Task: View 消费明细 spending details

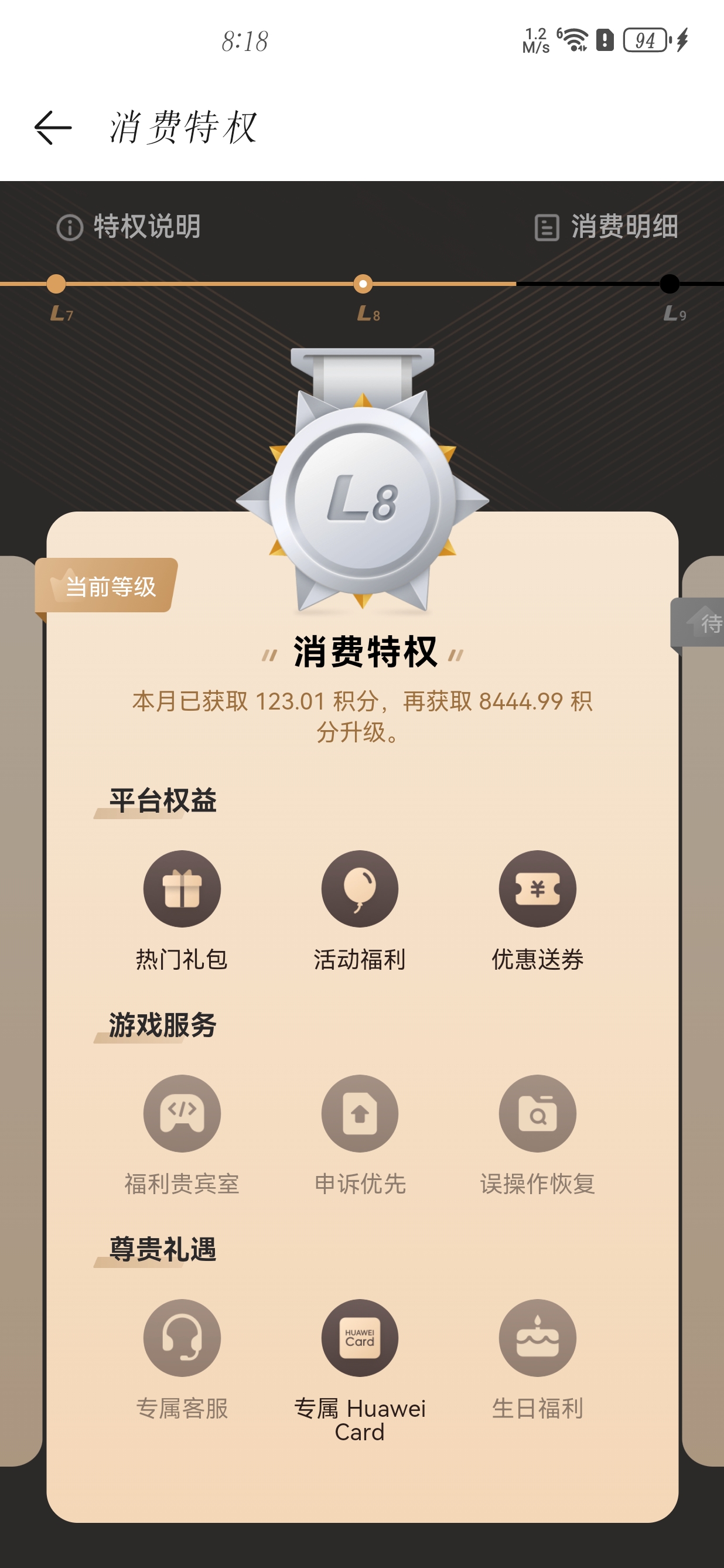Action: coord(606,227)
